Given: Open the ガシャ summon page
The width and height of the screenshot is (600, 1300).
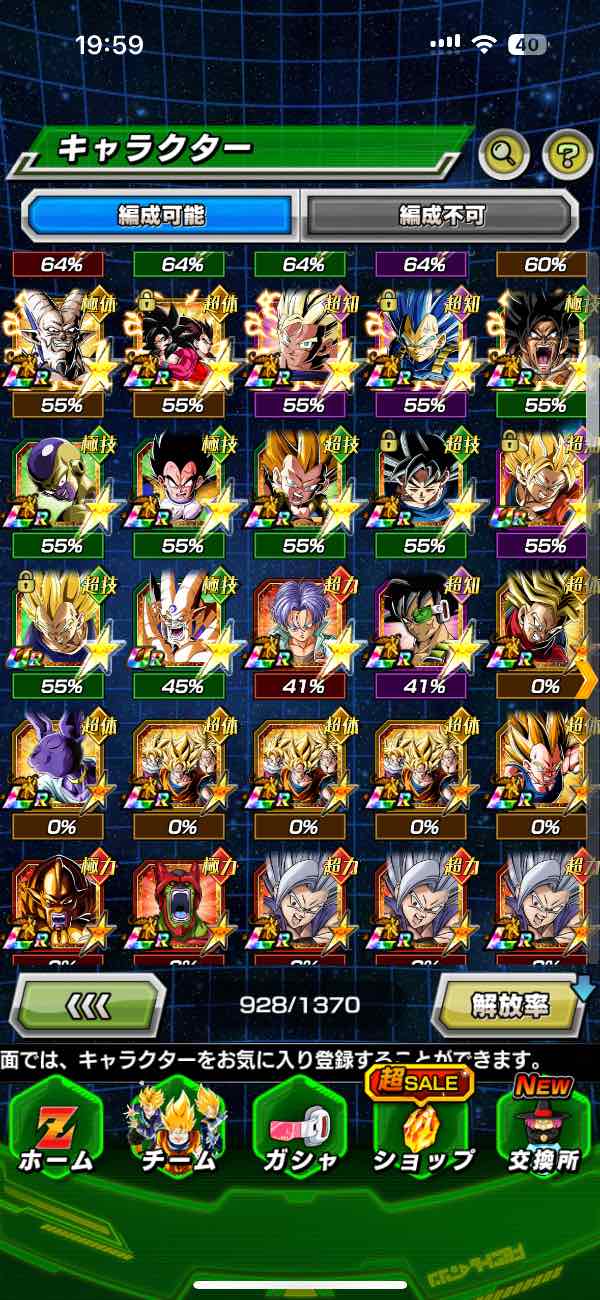Looking at the screenshot, I should click(x=299, y=1130).
